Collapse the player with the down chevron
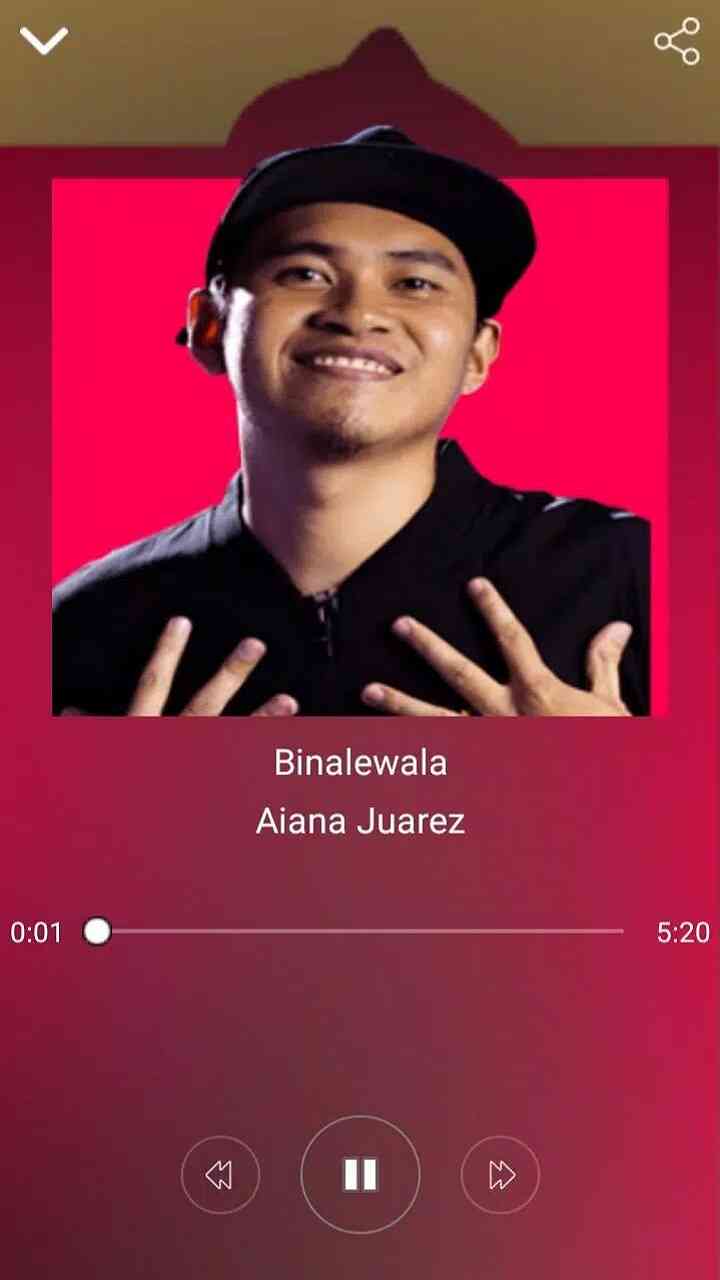720x1280 pixels. (44, 41)
